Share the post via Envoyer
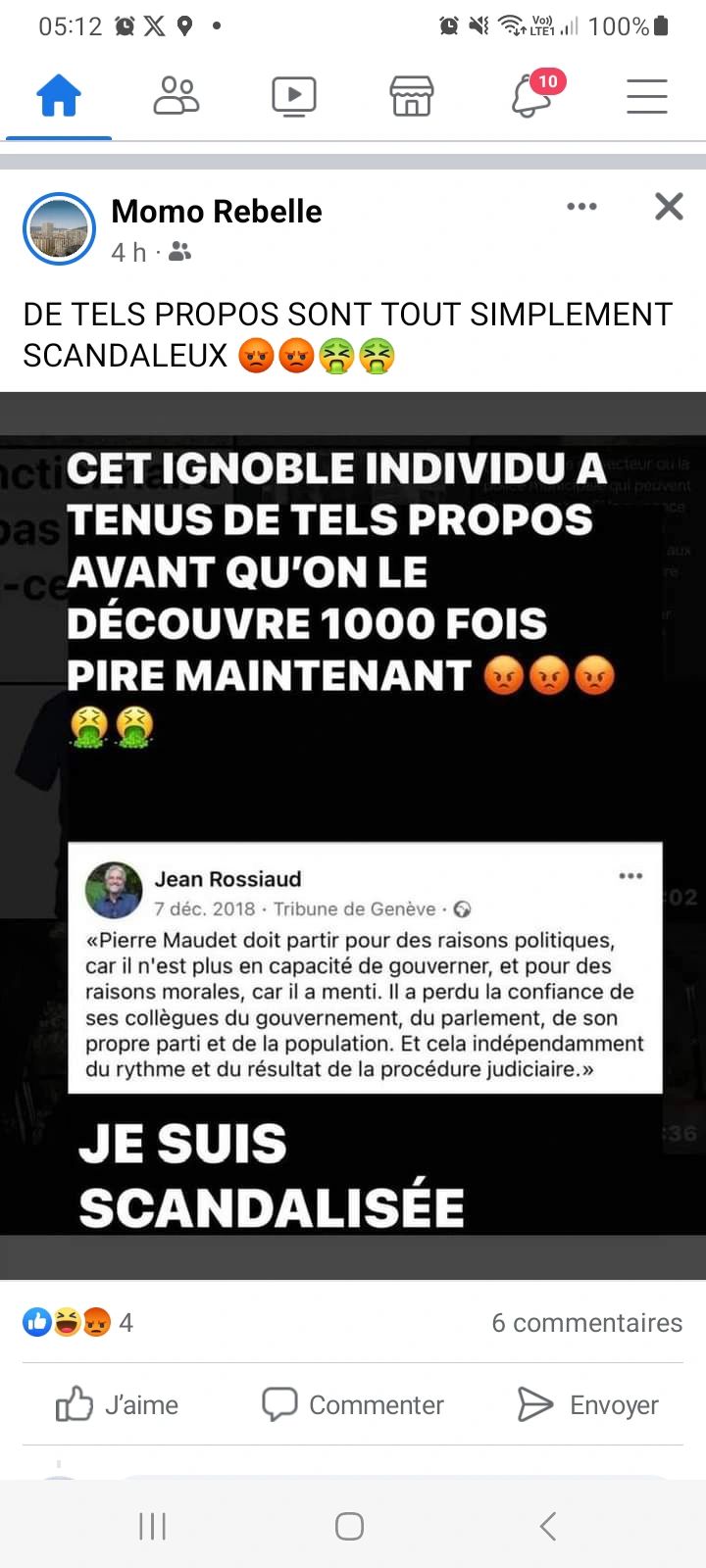 [x=587, y=1404]
